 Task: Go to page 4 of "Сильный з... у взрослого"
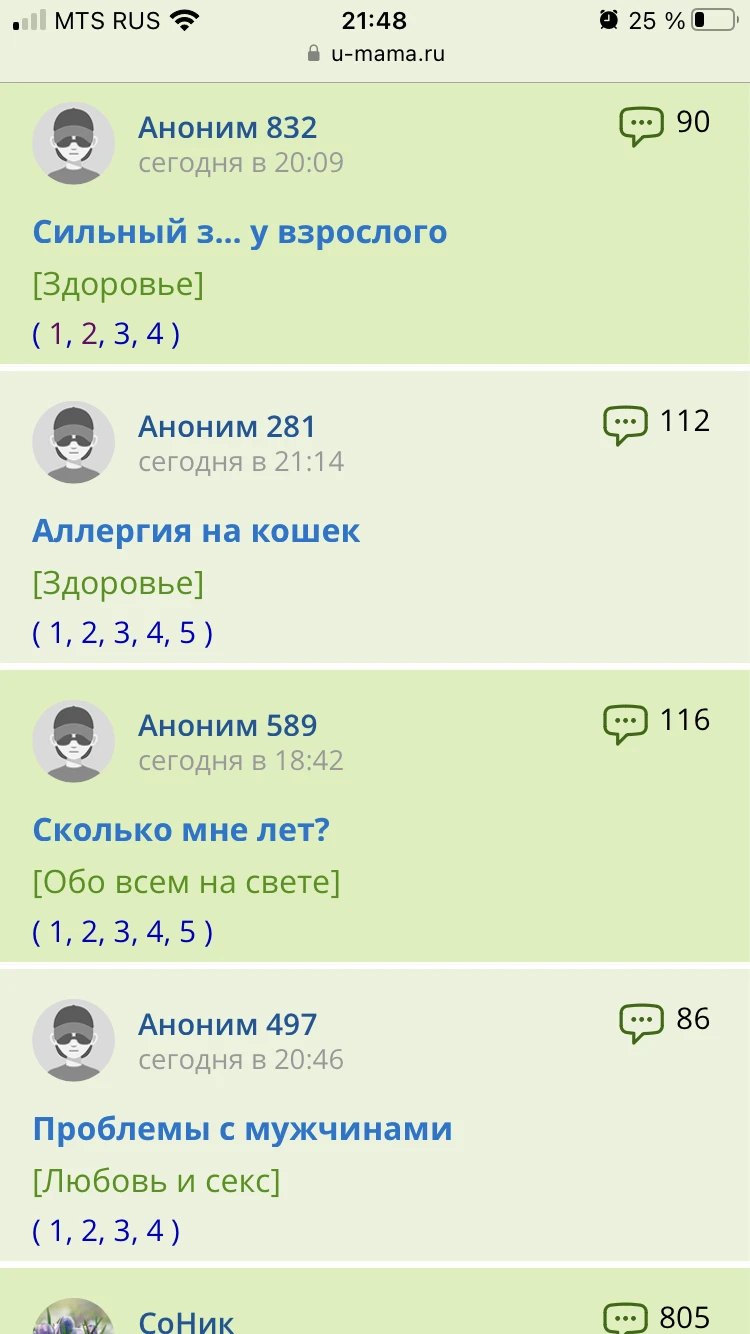pos(155,334)
